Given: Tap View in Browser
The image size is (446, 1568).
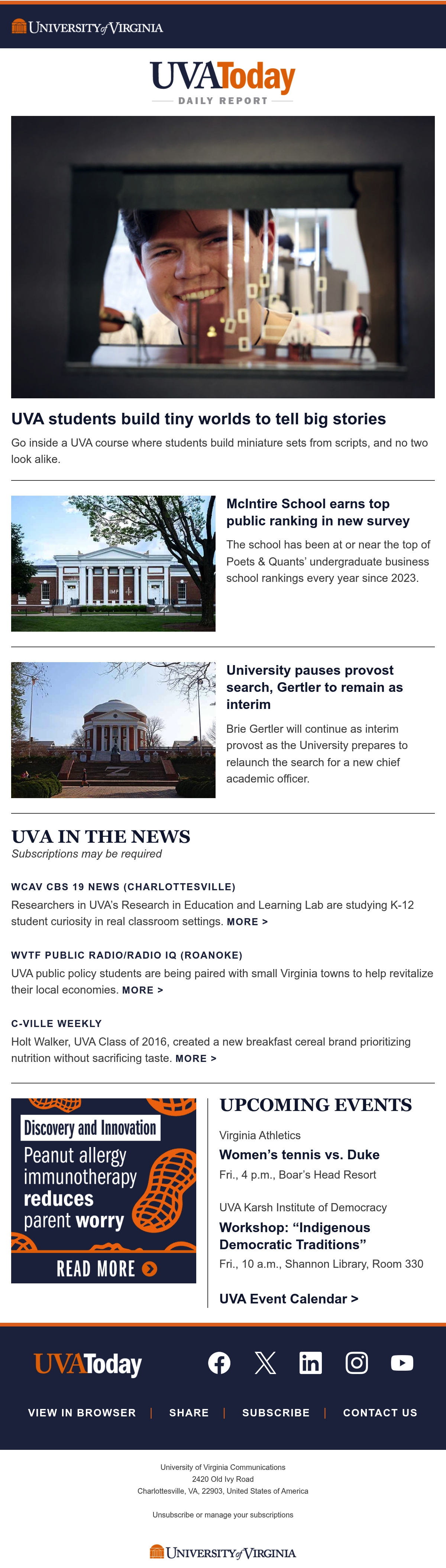Looking at the screenshot, I should coord(82,1413).
